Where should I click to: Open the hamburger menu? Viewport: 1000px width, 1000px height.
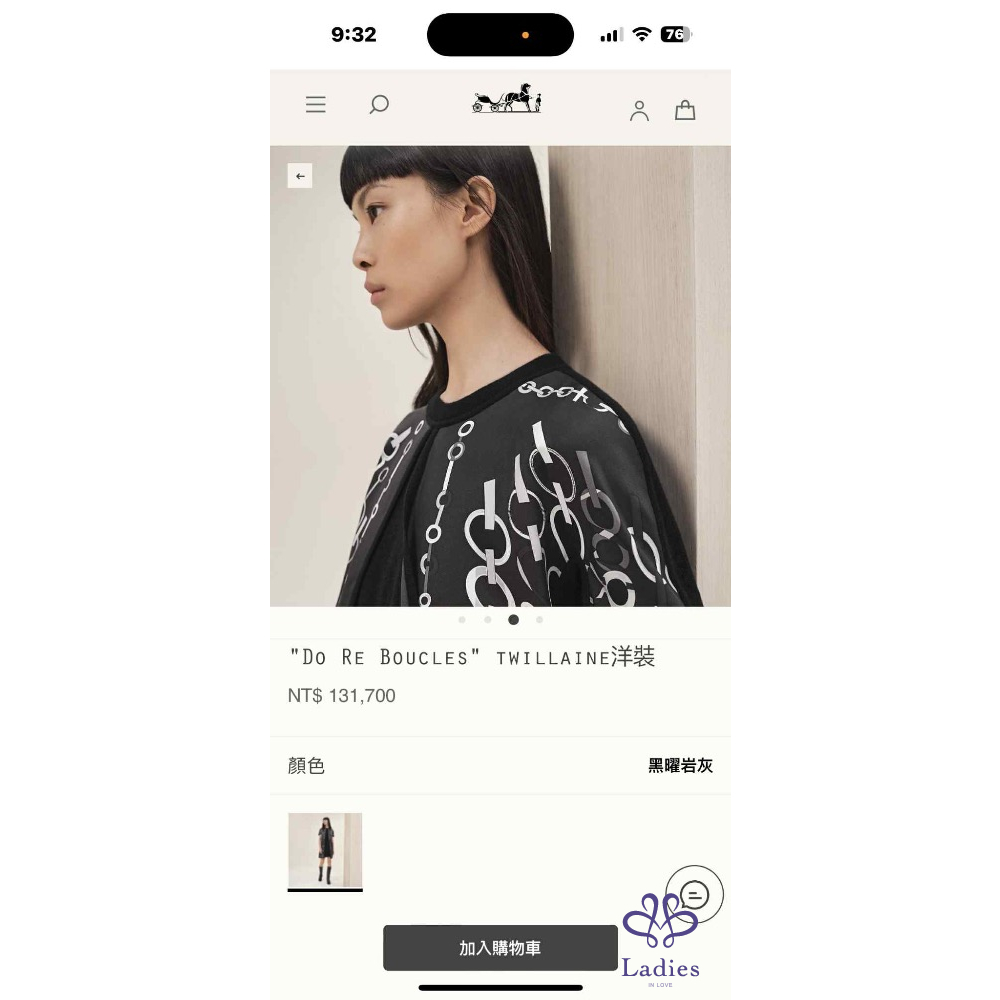click(x=316, y=104)
